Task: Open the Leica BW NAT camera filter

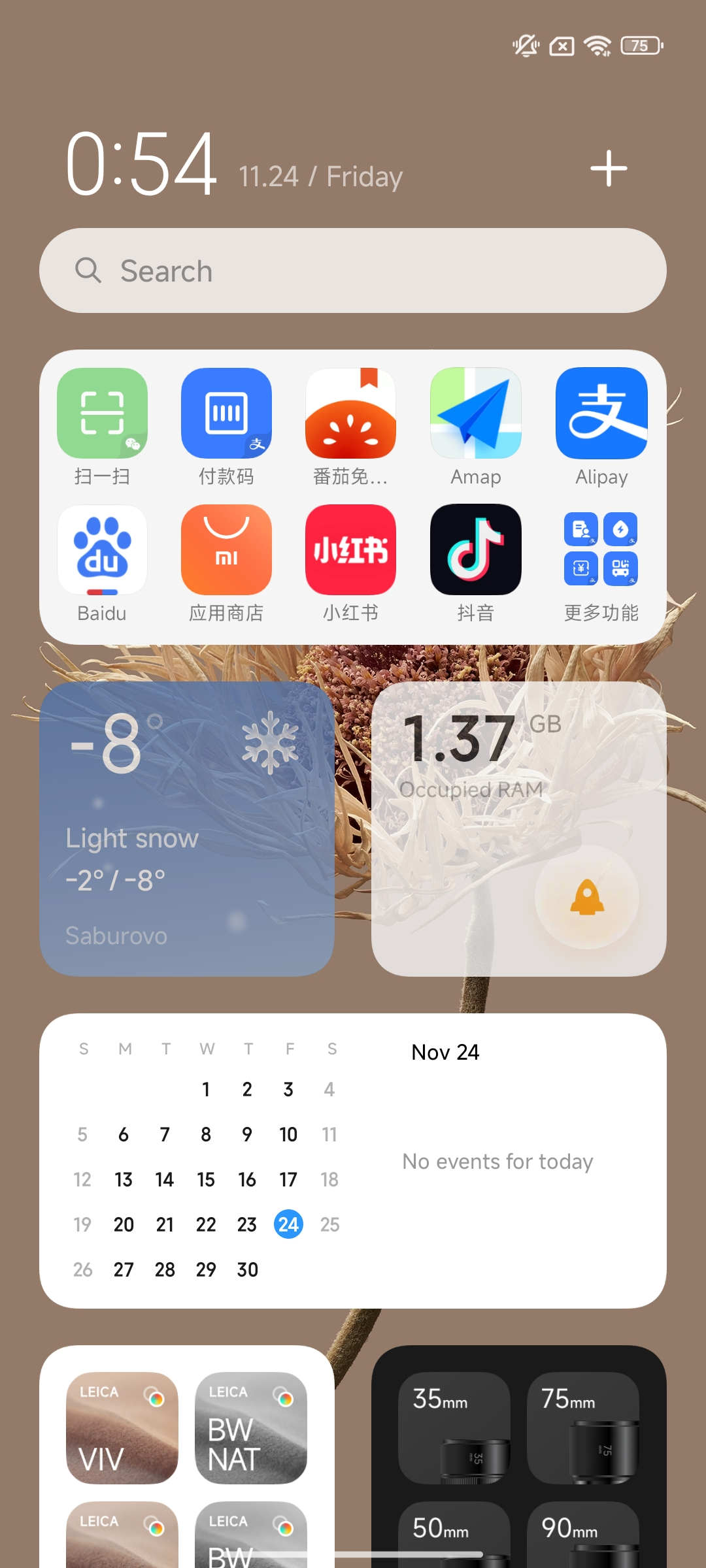Action: pyautogui.click(x=251, y=1428)
